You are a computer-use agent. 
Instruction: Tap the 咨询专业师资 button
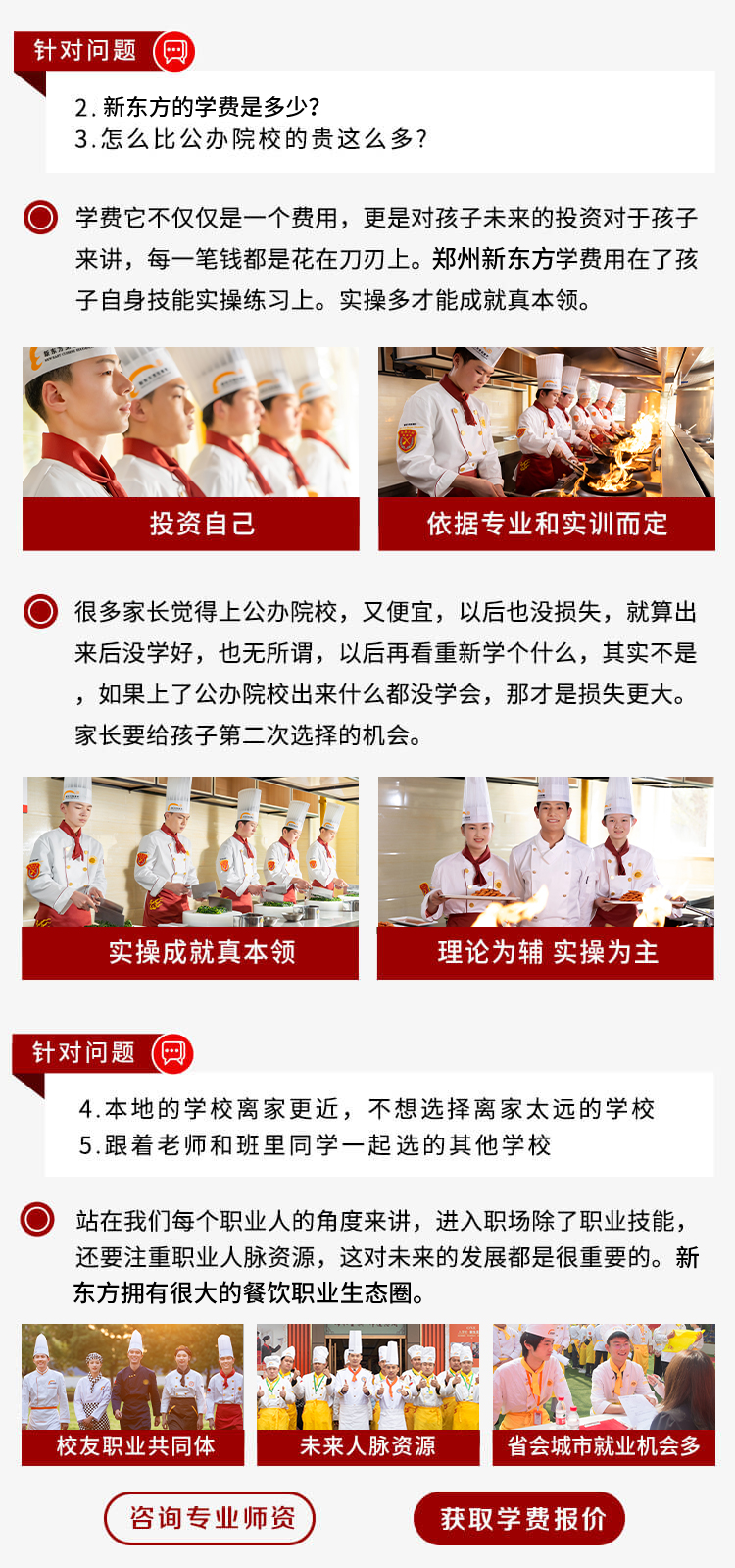[210, 1518]
